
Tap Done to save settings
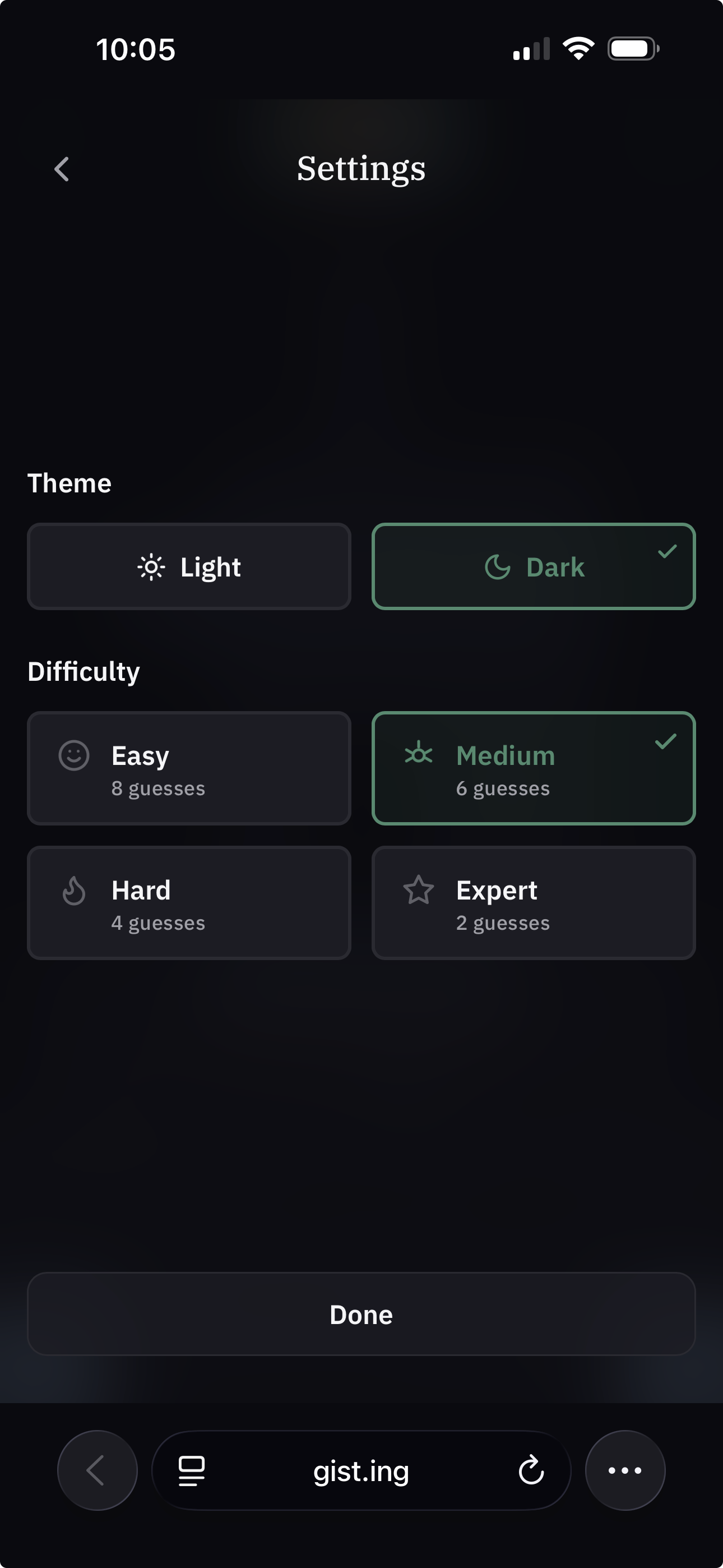[x=361, y=1314]
